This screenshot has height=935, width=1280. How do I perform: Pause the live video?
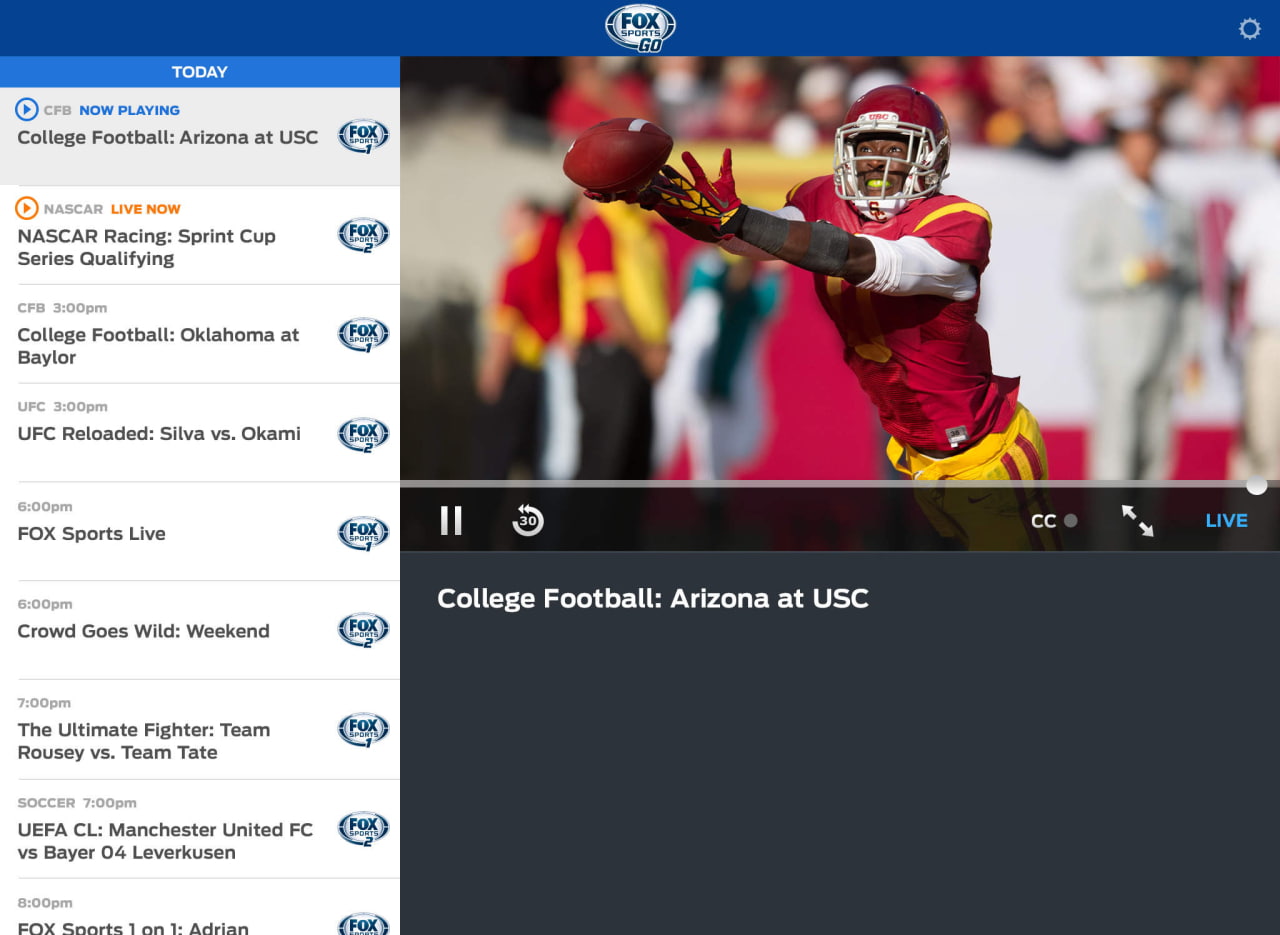pyautogui.click(x=451, y=520)
